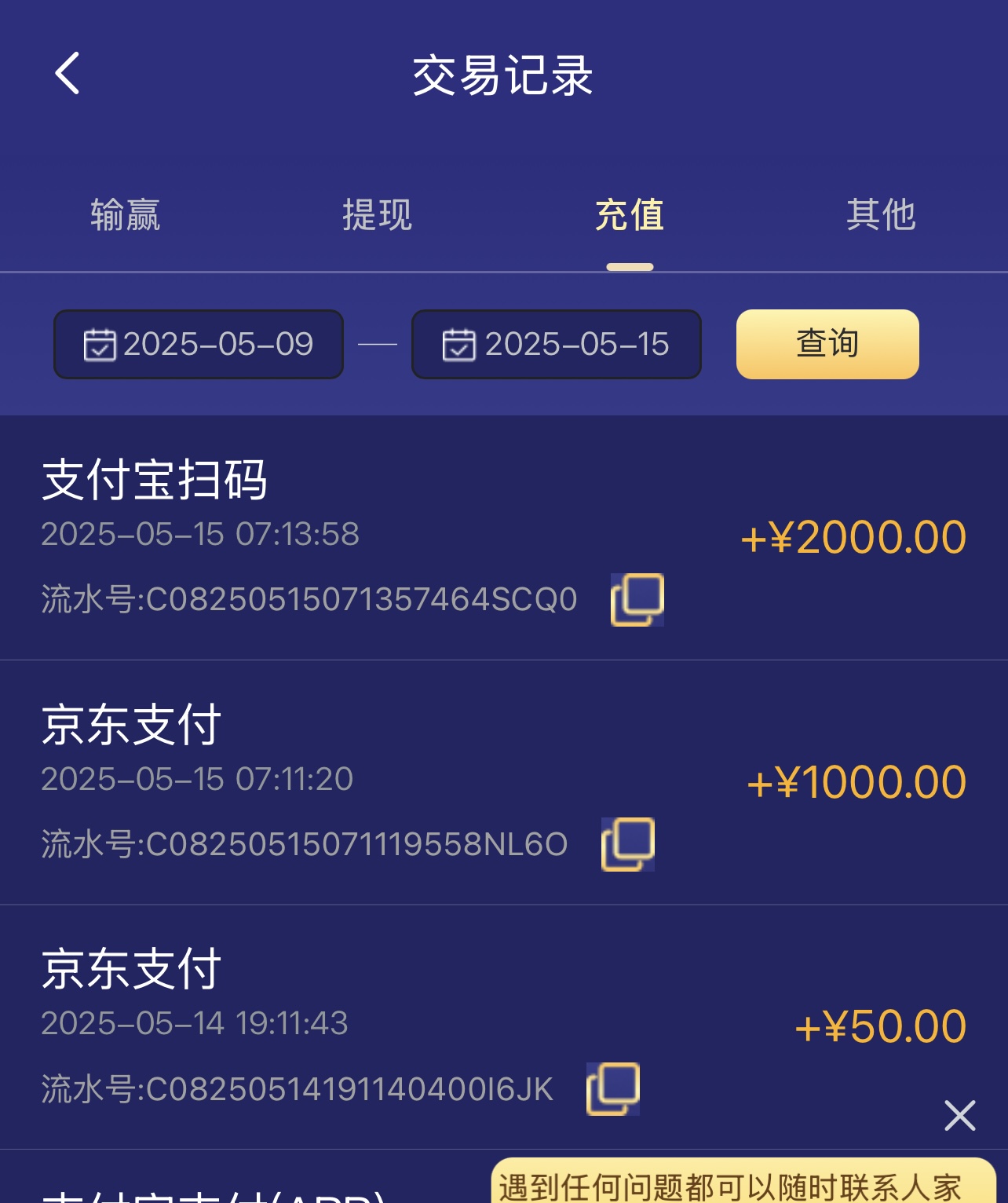Open start date picker 2025-05-09
This screenshot has height=1203, width=1008.
(x=199, y=344)
